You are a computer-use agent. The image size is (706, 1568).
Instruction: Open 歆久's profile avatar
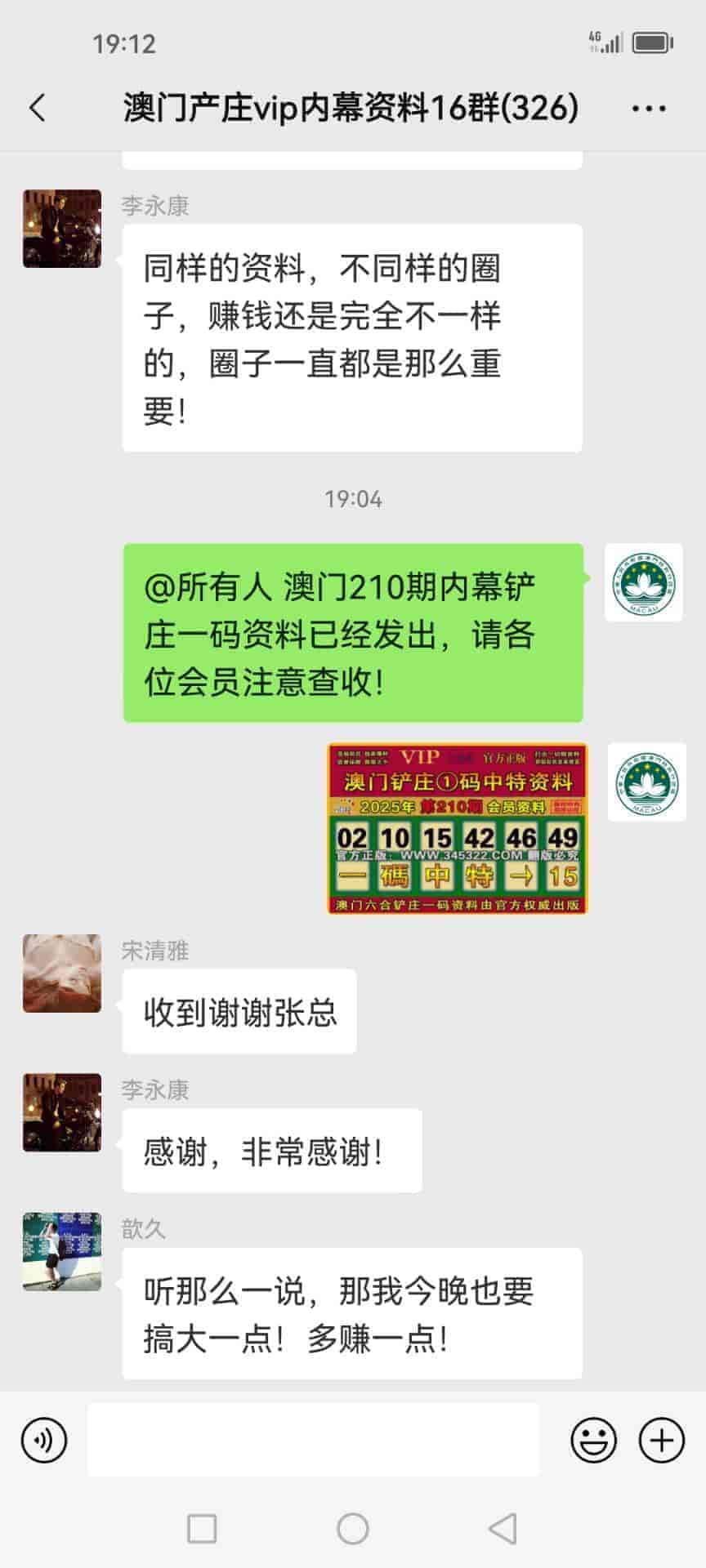click(x=62, y=1251)
